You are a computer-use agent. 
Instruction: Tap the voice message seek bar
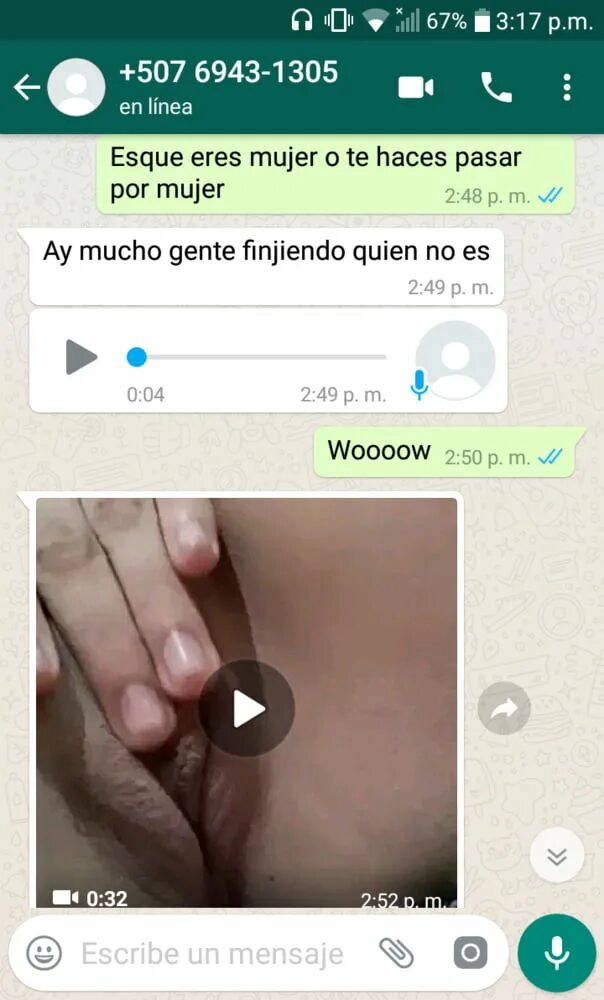260,357
